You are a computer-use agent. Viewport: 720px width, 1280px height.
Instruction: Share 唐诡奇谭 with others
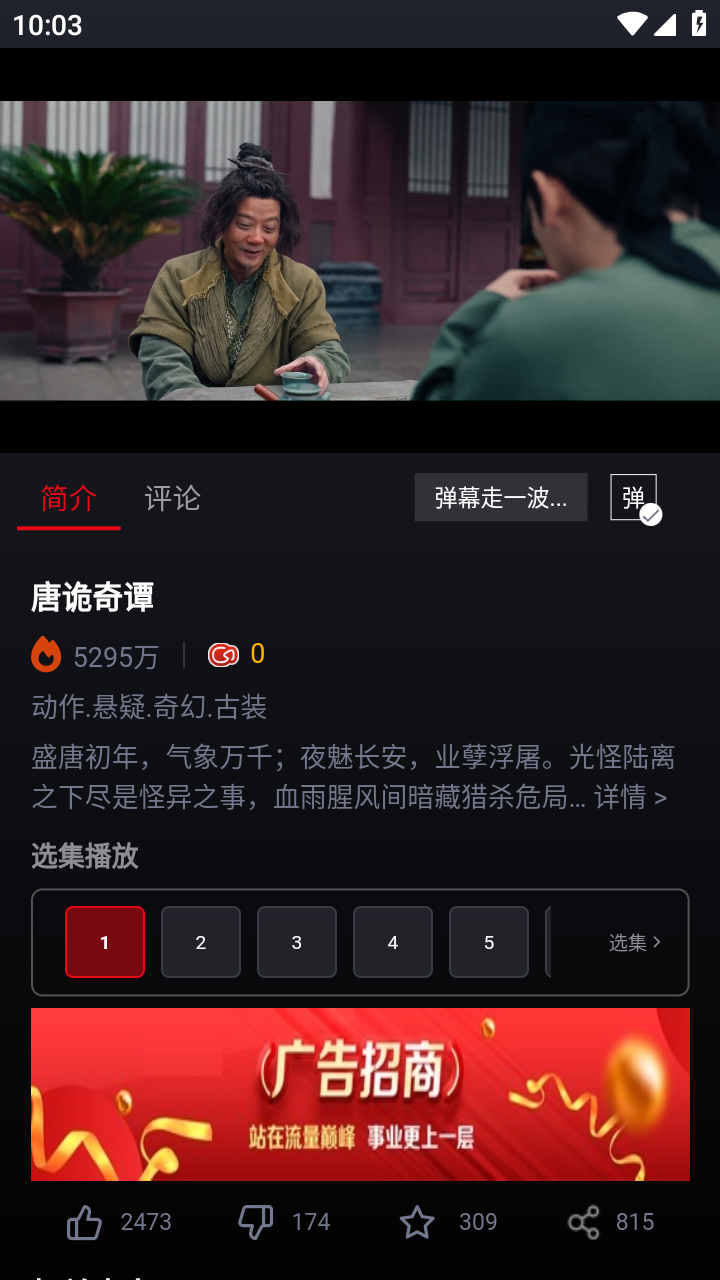click(x=583, y=1222)
